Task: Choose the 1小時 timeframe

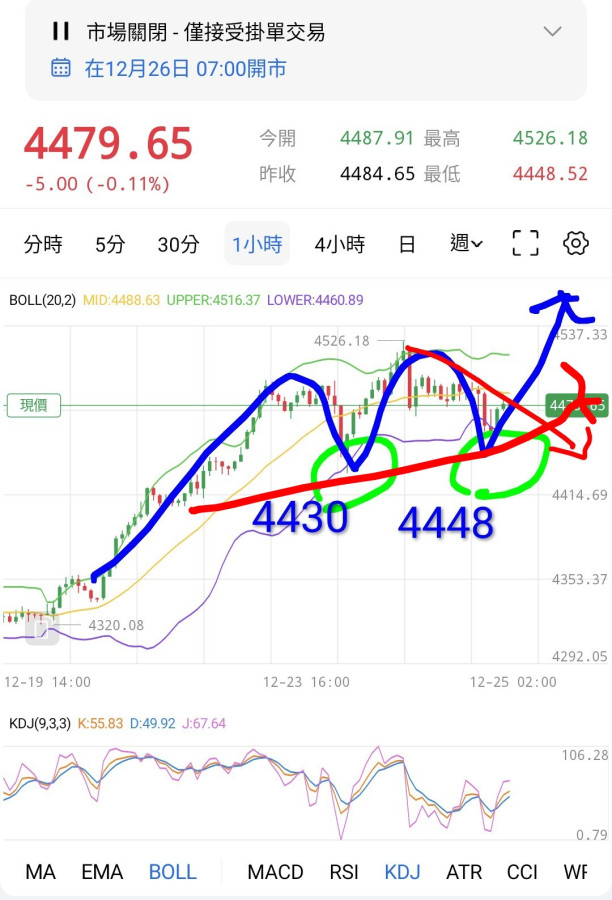Action: pos(257,244)
